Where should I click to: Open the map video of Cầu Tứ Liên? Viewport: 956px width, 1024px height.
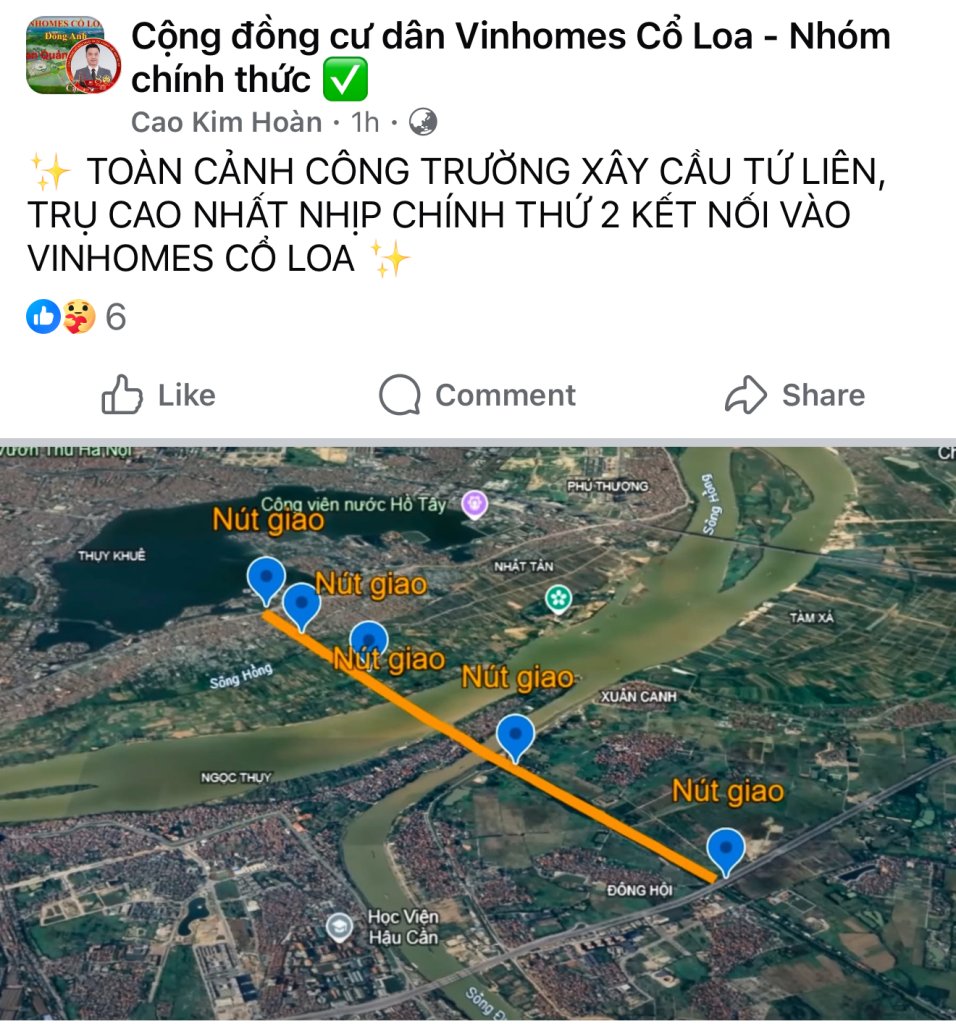tap(478, 730)
